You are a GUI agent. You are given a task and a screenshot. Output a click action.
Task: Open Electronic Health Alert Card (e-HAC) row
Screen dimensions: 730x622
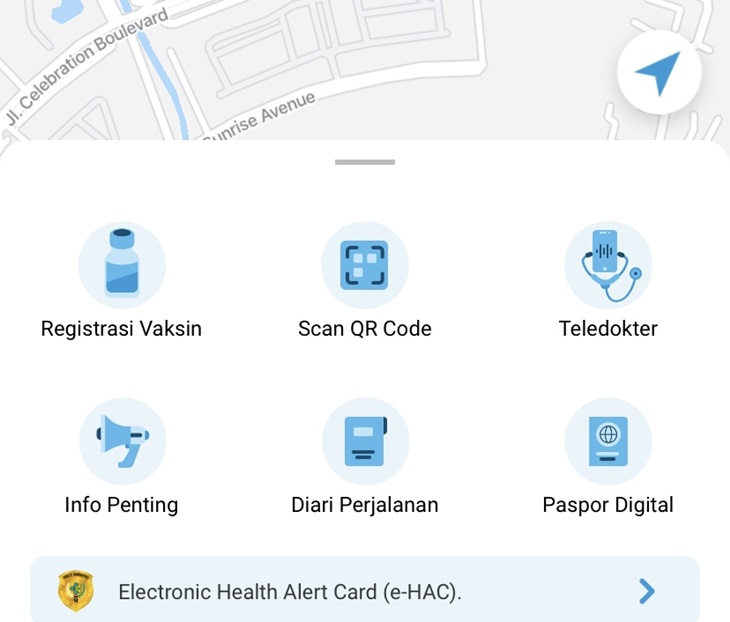point(365,591)
